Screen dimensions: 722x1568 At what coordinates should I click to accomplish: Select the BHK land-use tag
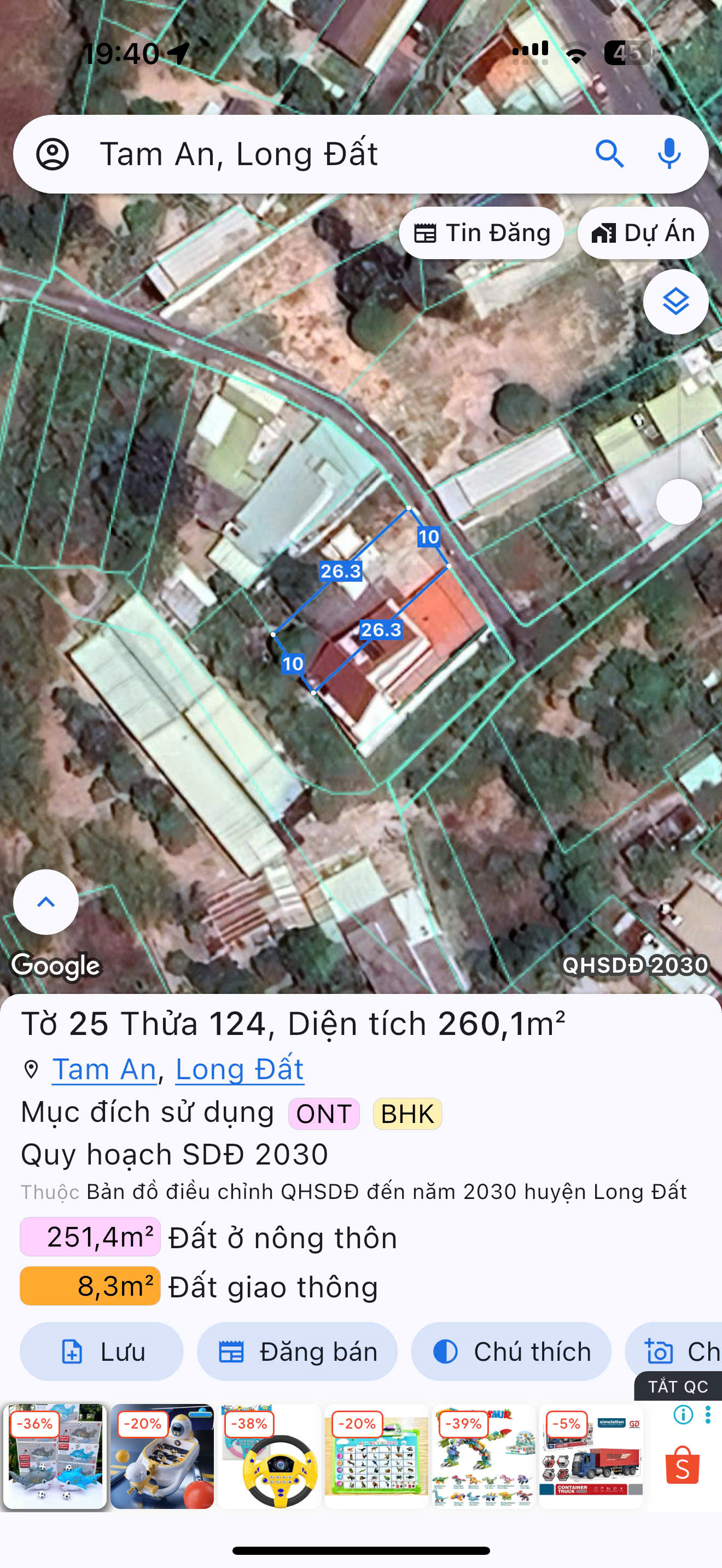(407, 1114)
